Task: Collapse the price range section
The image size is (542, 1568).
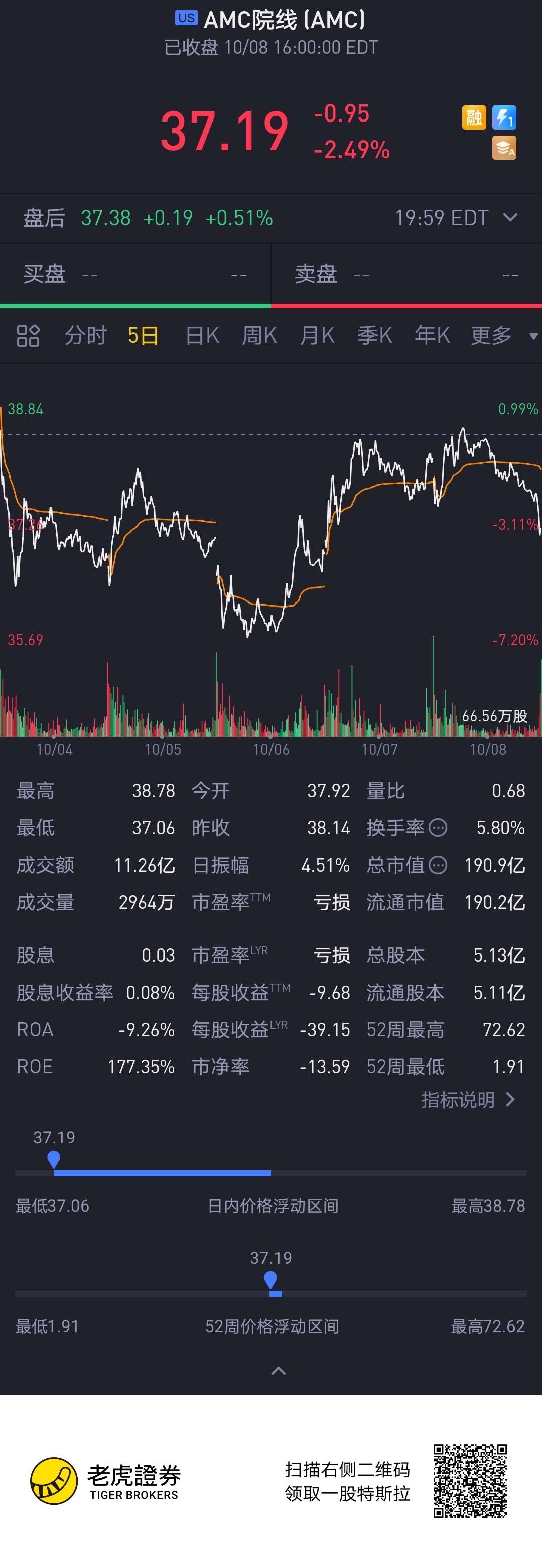Action: point(278,1371)
